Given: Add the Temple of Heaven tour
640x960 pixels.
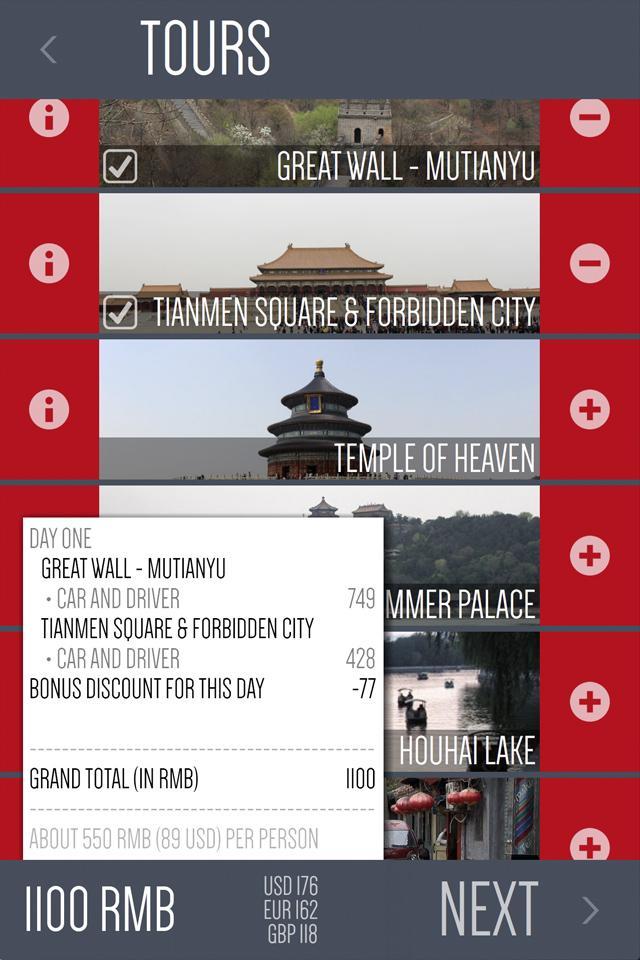Looking at the screenshot, I should [589, 409].
